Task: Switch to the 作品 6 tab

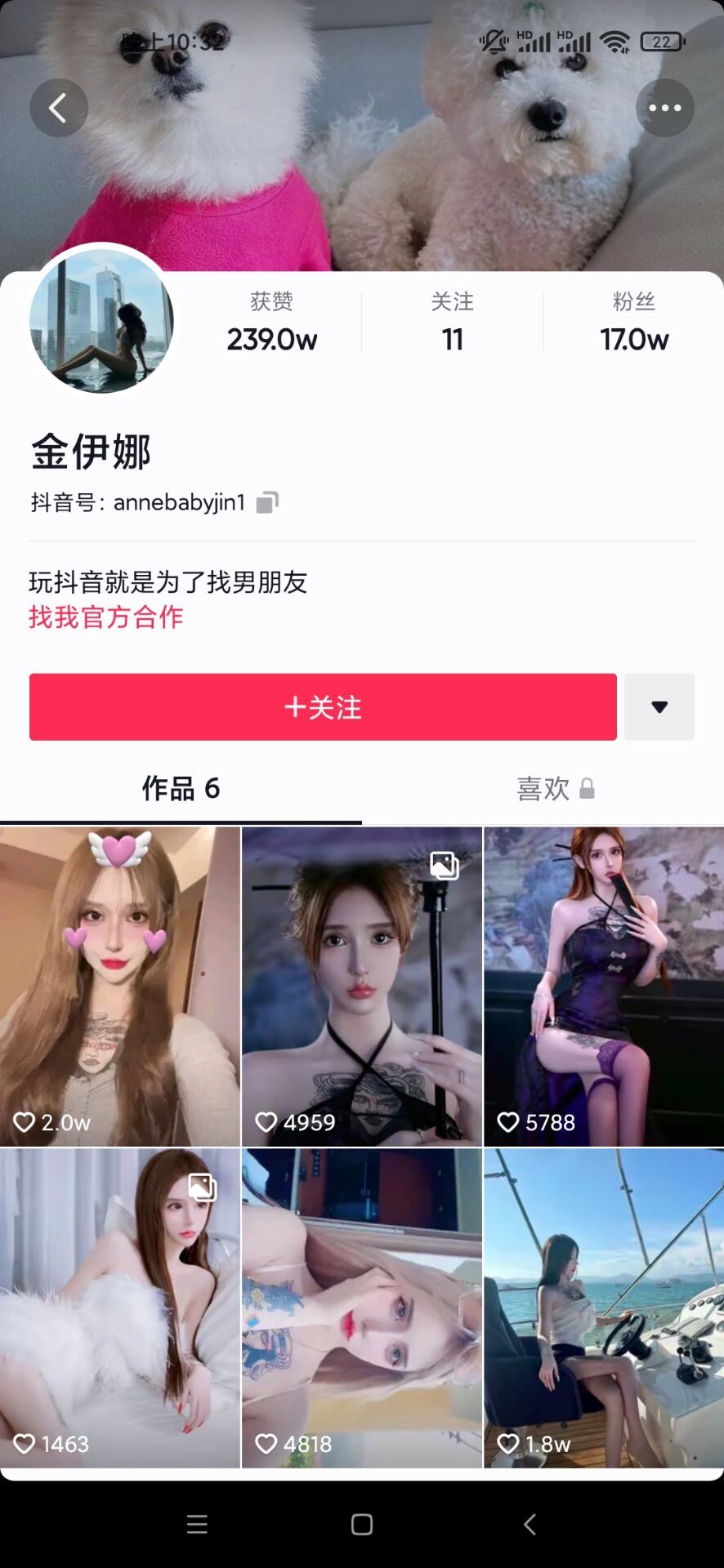Action: coord(181,788)
